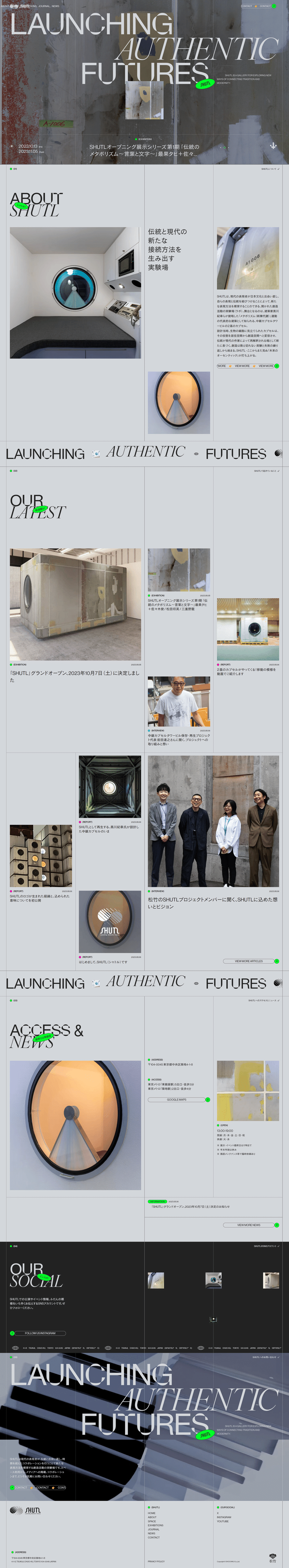Open SPACE from the footer menu

pos(151,1521)
